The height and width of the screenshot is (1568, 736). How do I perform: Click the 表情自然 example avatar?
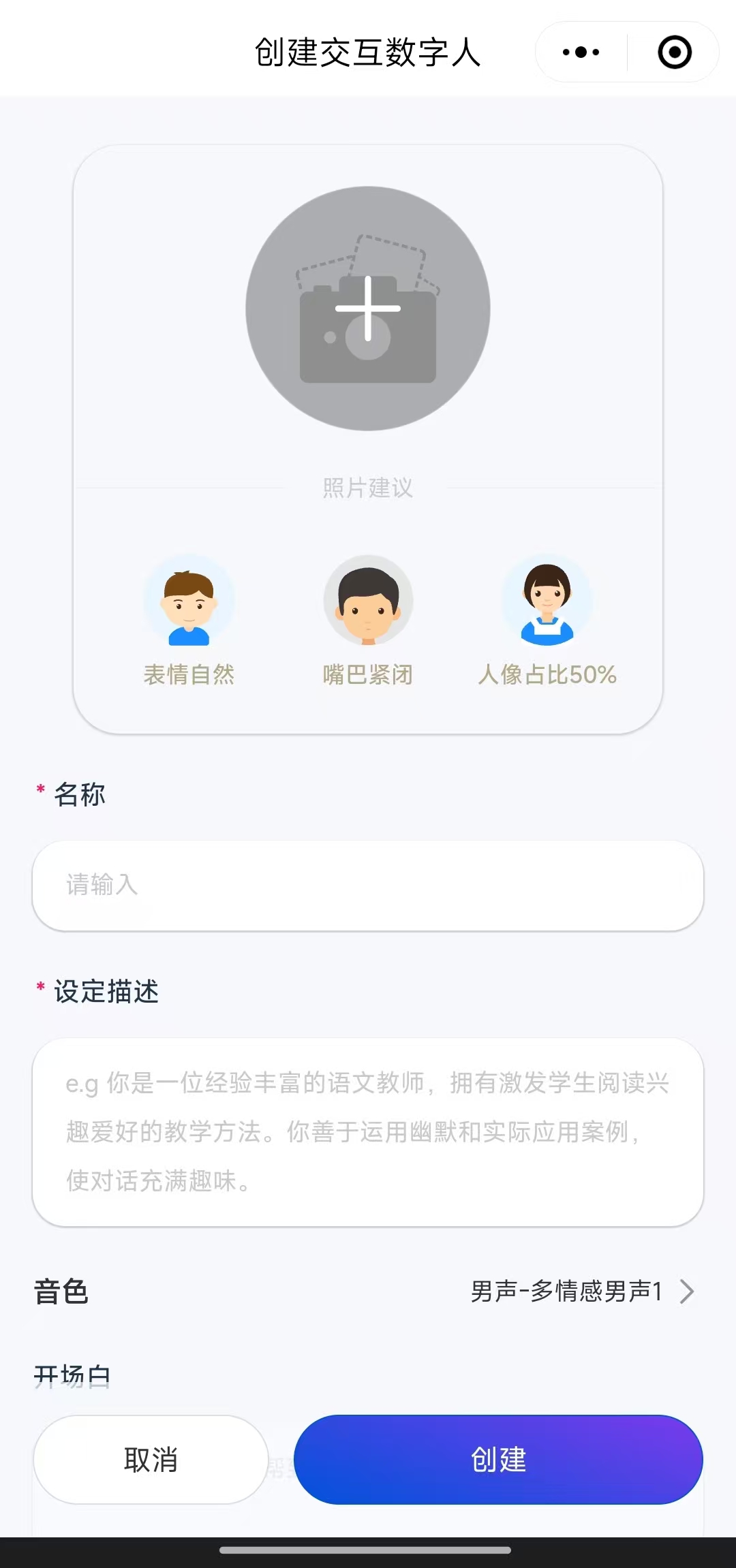point(189,601)
